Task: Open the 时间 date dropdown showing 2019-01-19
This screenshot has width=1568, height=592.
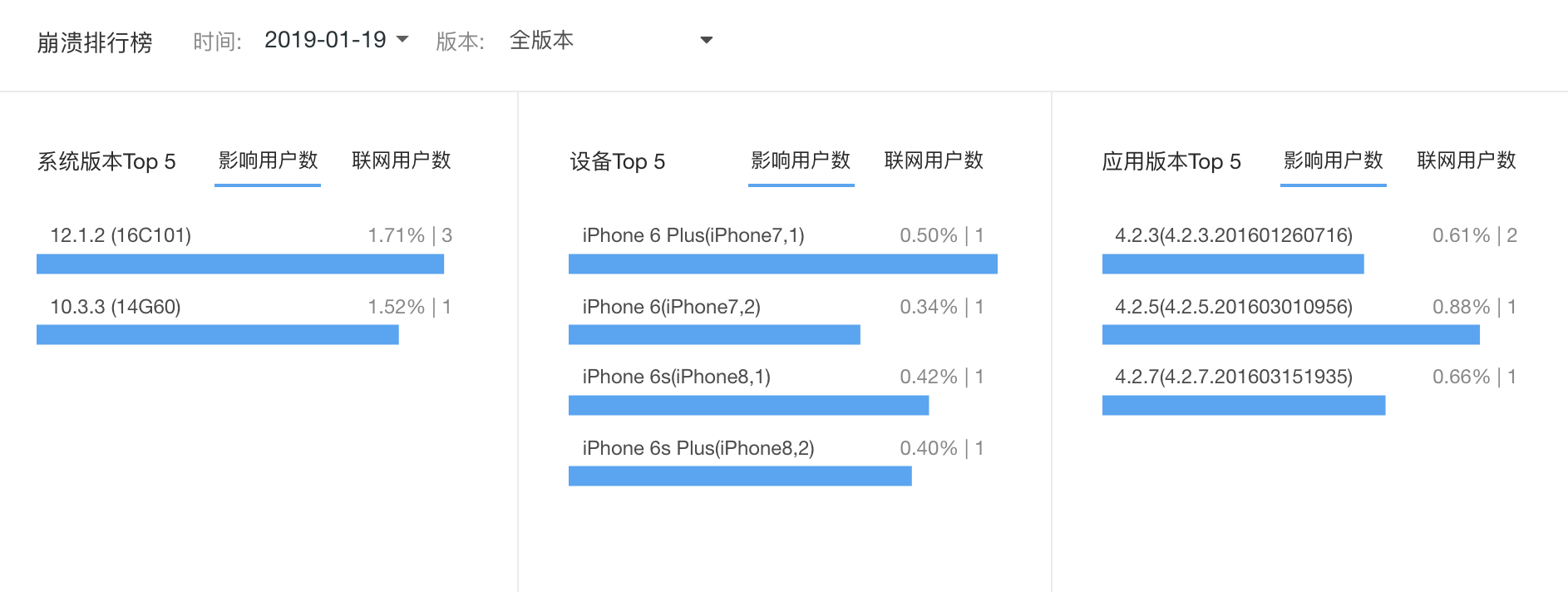Action: (336, 40)
